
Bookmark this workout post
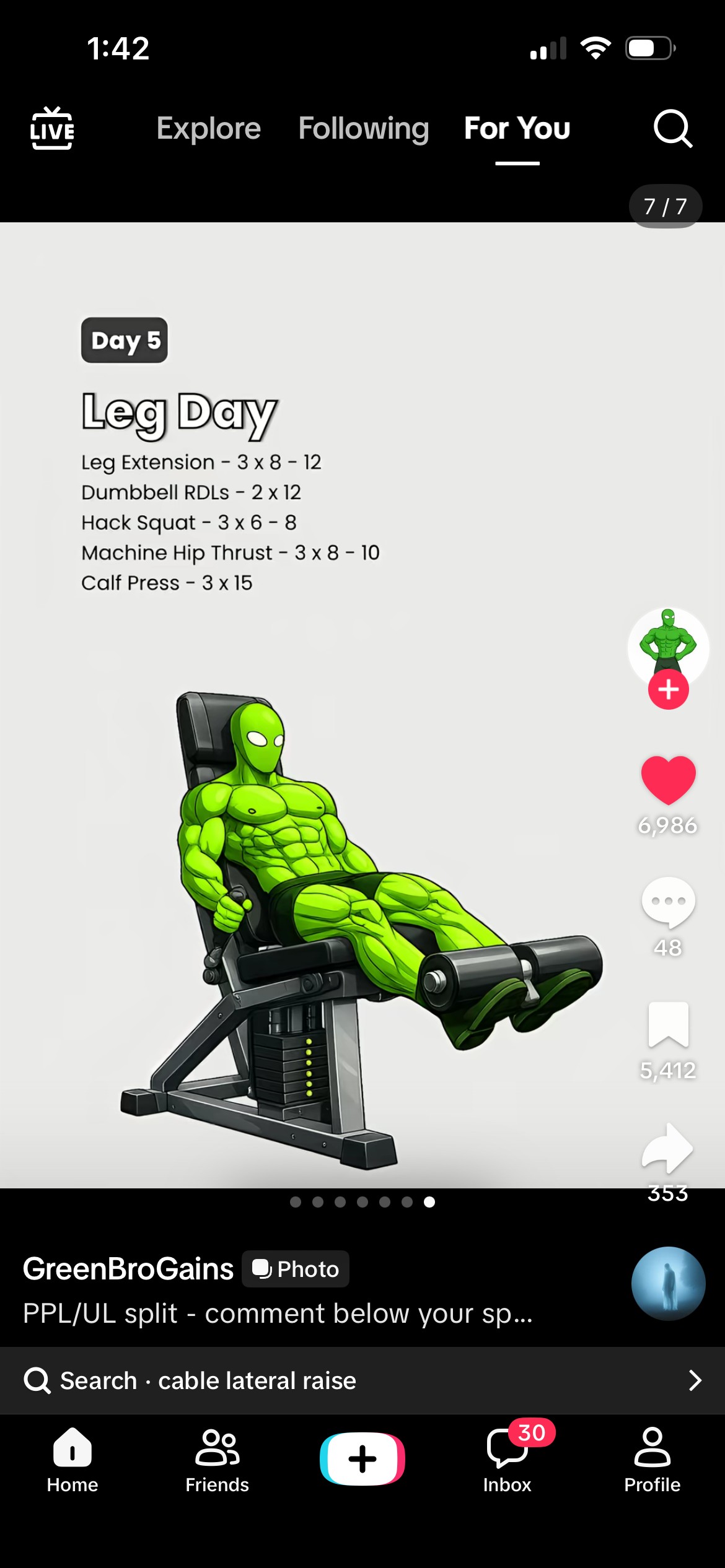[668, 1024]
